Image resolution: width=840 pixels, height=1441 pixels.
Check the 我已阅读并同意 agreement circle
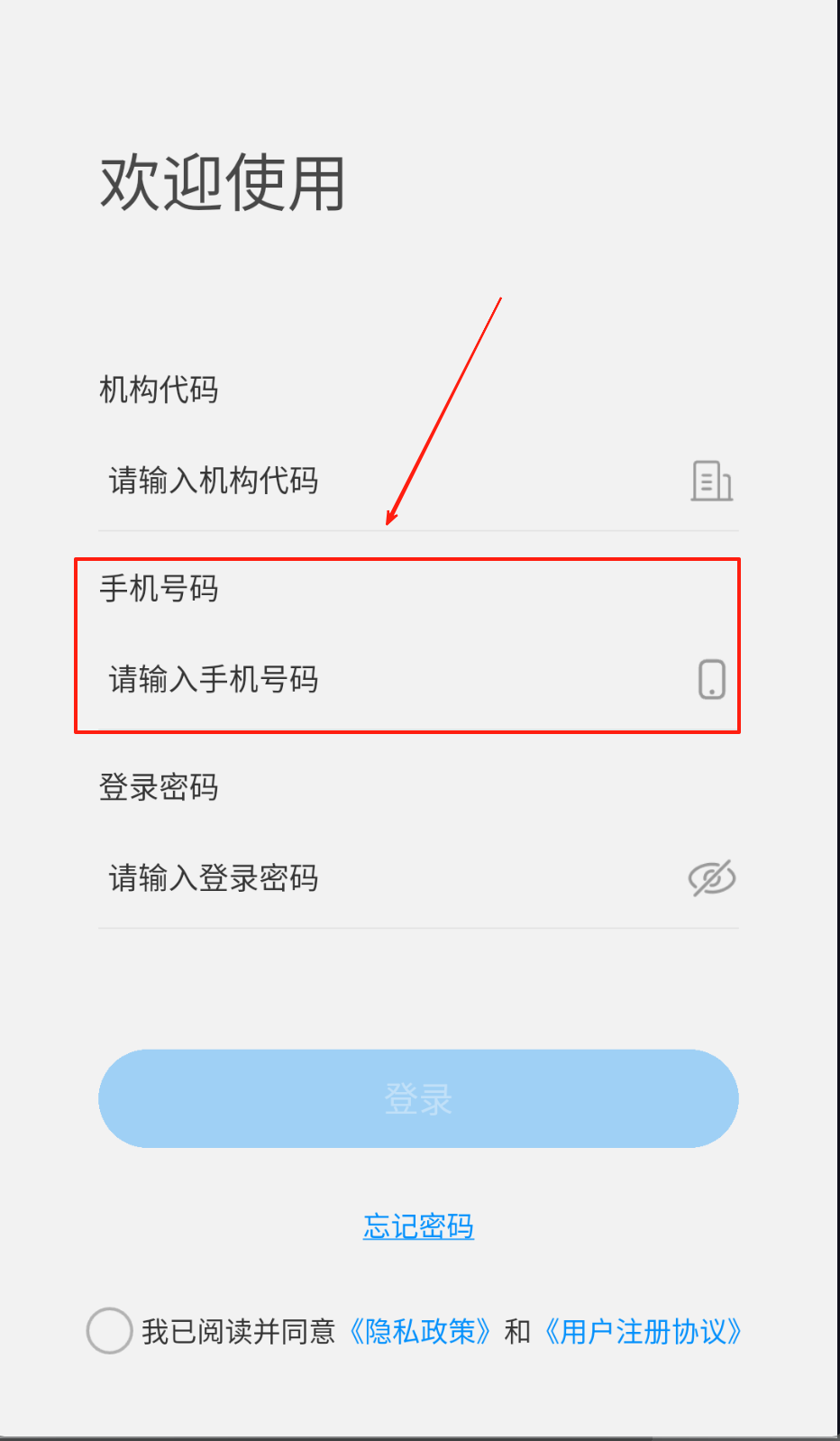click(x=110, y=1331)
